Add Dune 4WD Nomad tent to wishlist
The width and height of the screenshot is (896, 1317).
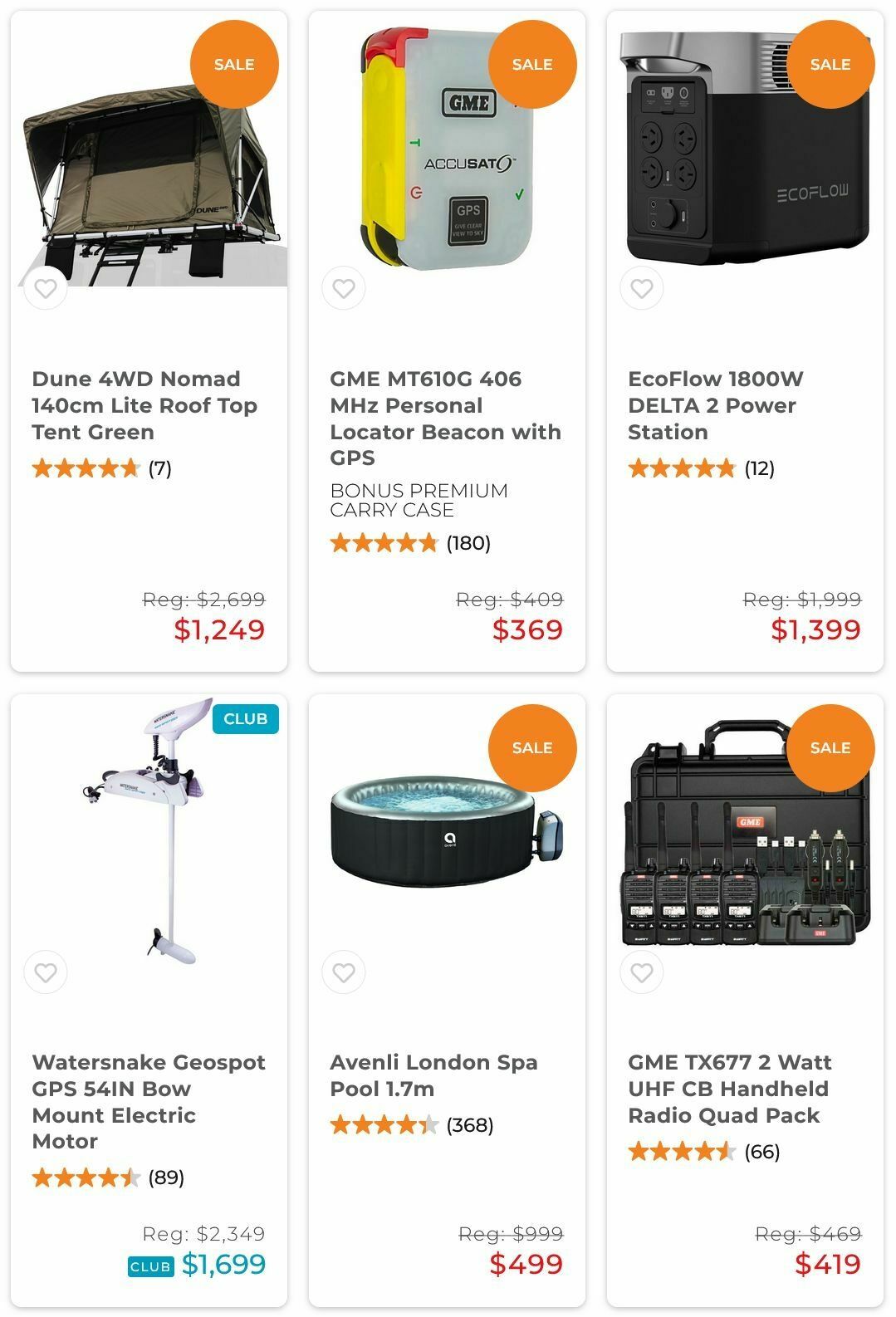[x=46, y=289]
